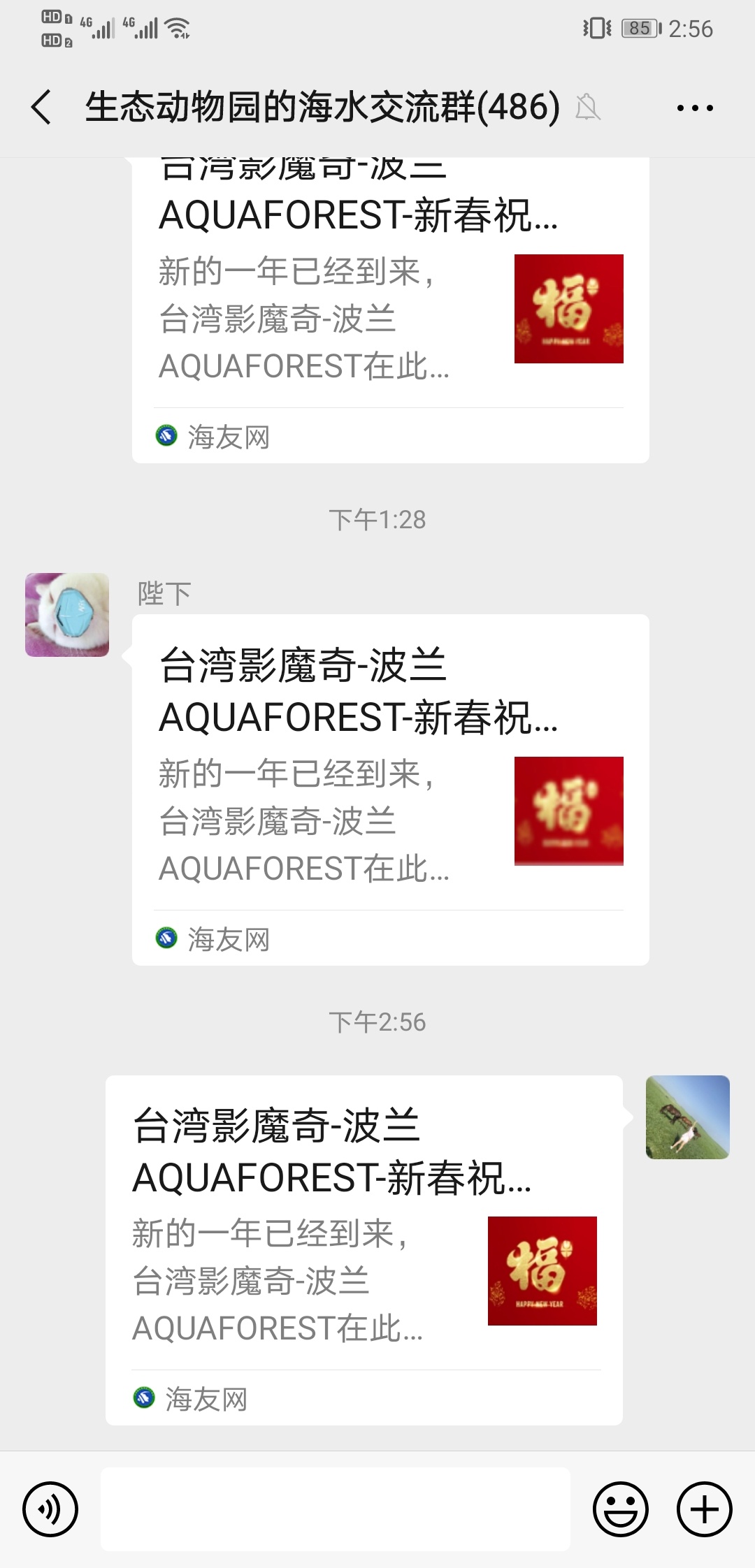Switch to voice message input
This screenshot has height=1568, width=755.
tap(50, 1509)
